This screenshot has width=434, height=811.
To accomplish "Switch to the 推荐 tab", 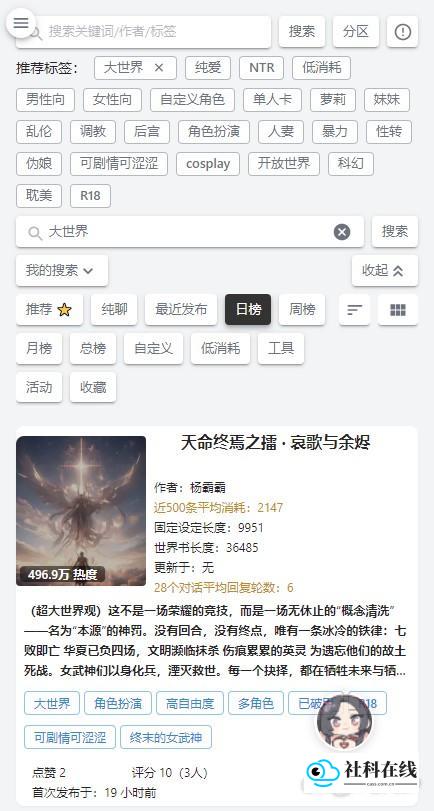I will [49, 309].
